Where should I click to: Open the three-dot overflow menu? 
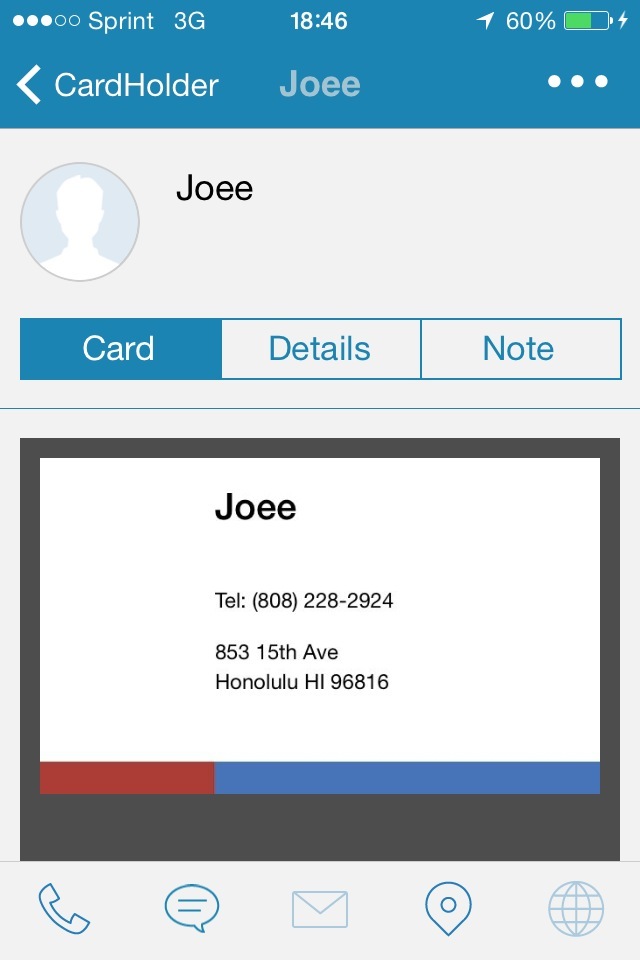577,82
